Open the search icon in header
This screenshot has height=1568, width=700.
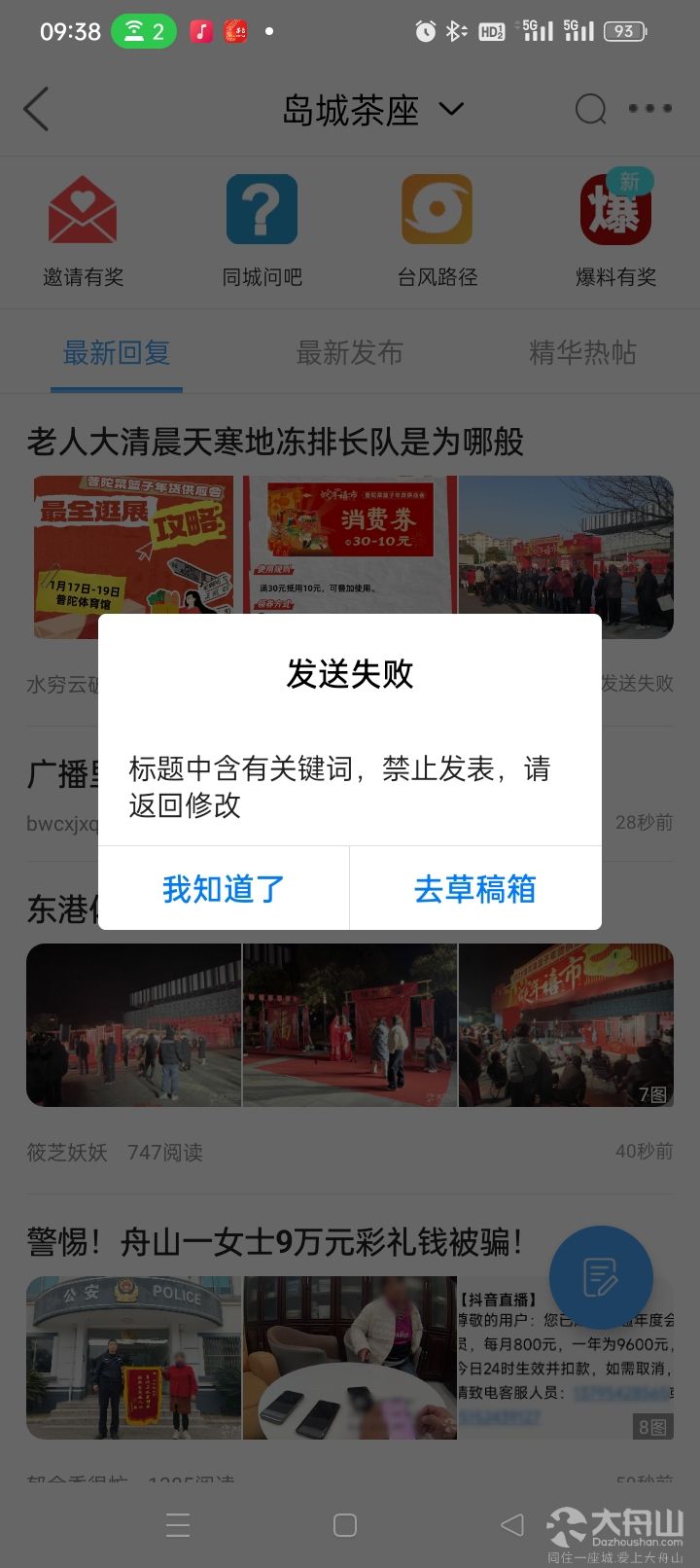tap(590, 109)
